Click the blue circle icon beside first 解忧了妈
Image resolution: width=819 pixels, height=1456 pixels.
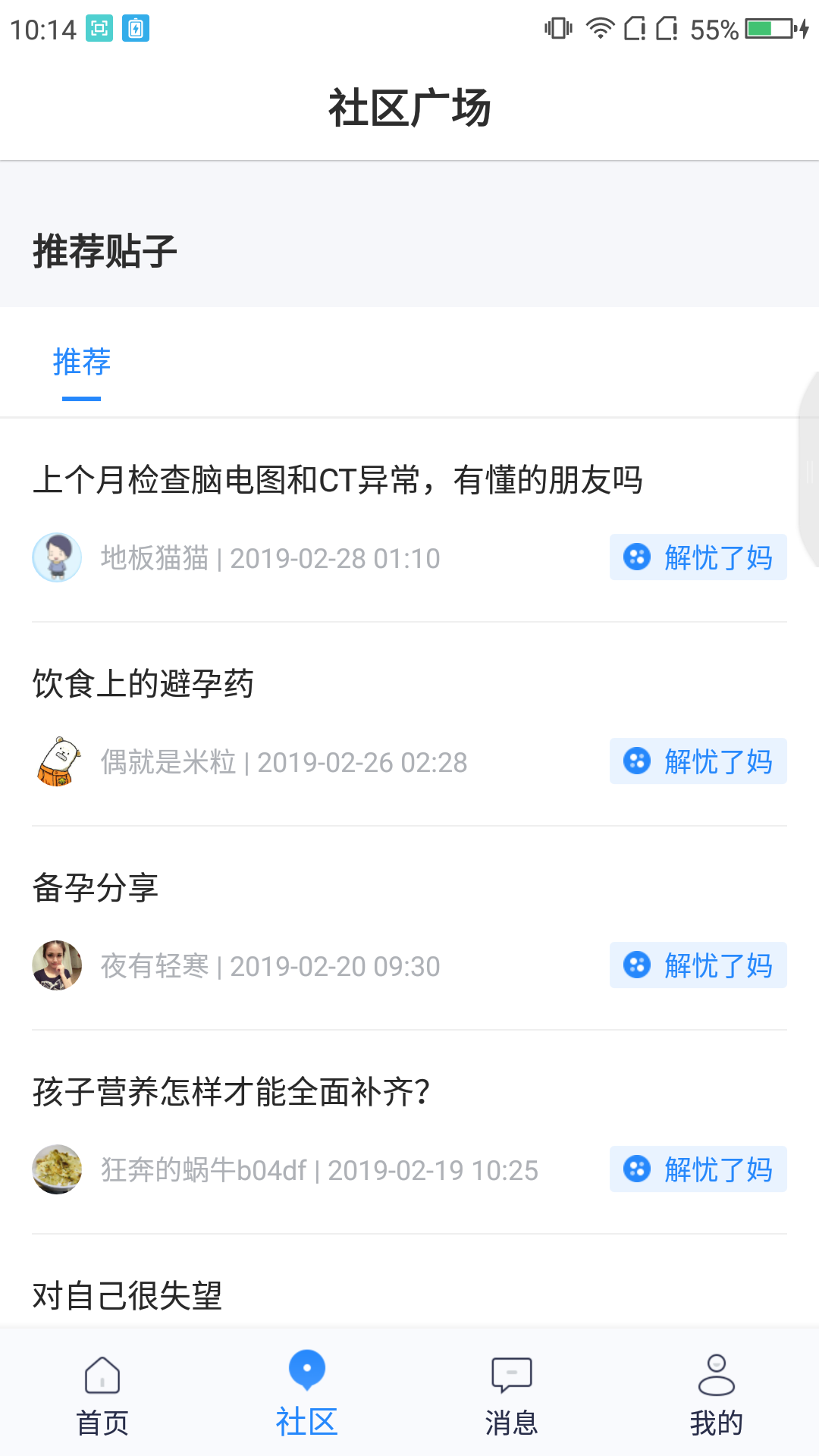pos(638,557)
